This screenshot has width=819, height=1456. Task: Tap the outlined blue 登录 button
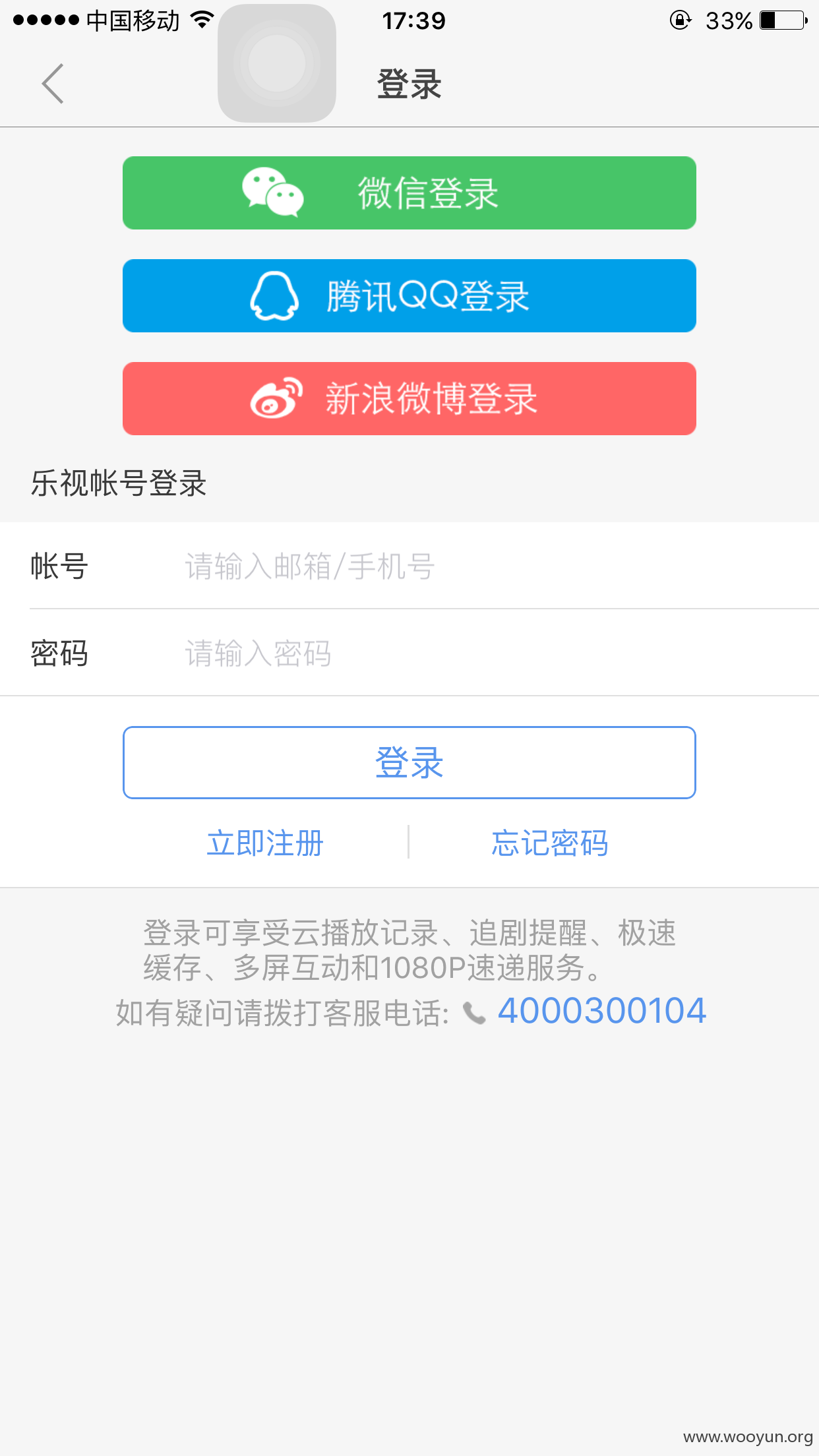pos(409,763)
